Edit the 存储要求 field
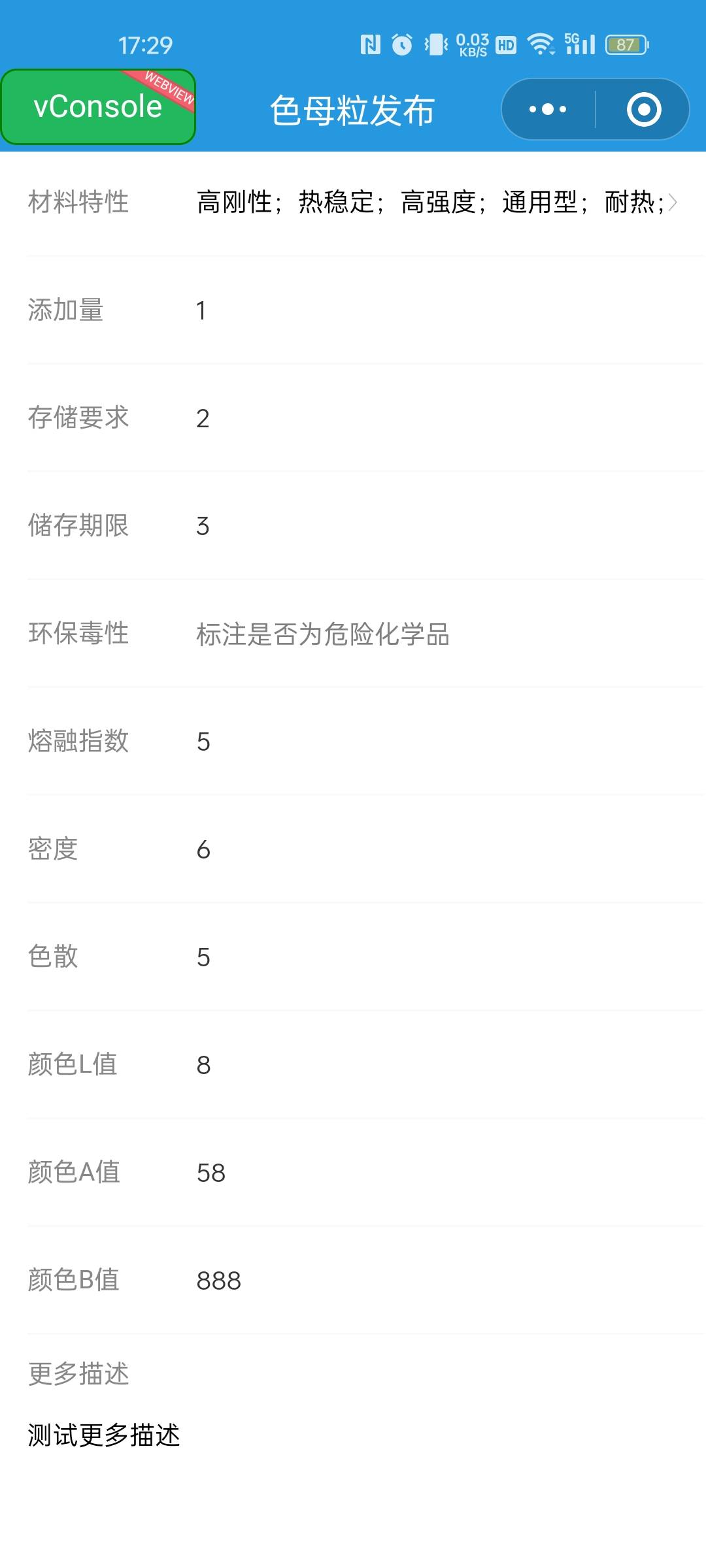The width and height of the screenshot is (706, 1568). 431,418
